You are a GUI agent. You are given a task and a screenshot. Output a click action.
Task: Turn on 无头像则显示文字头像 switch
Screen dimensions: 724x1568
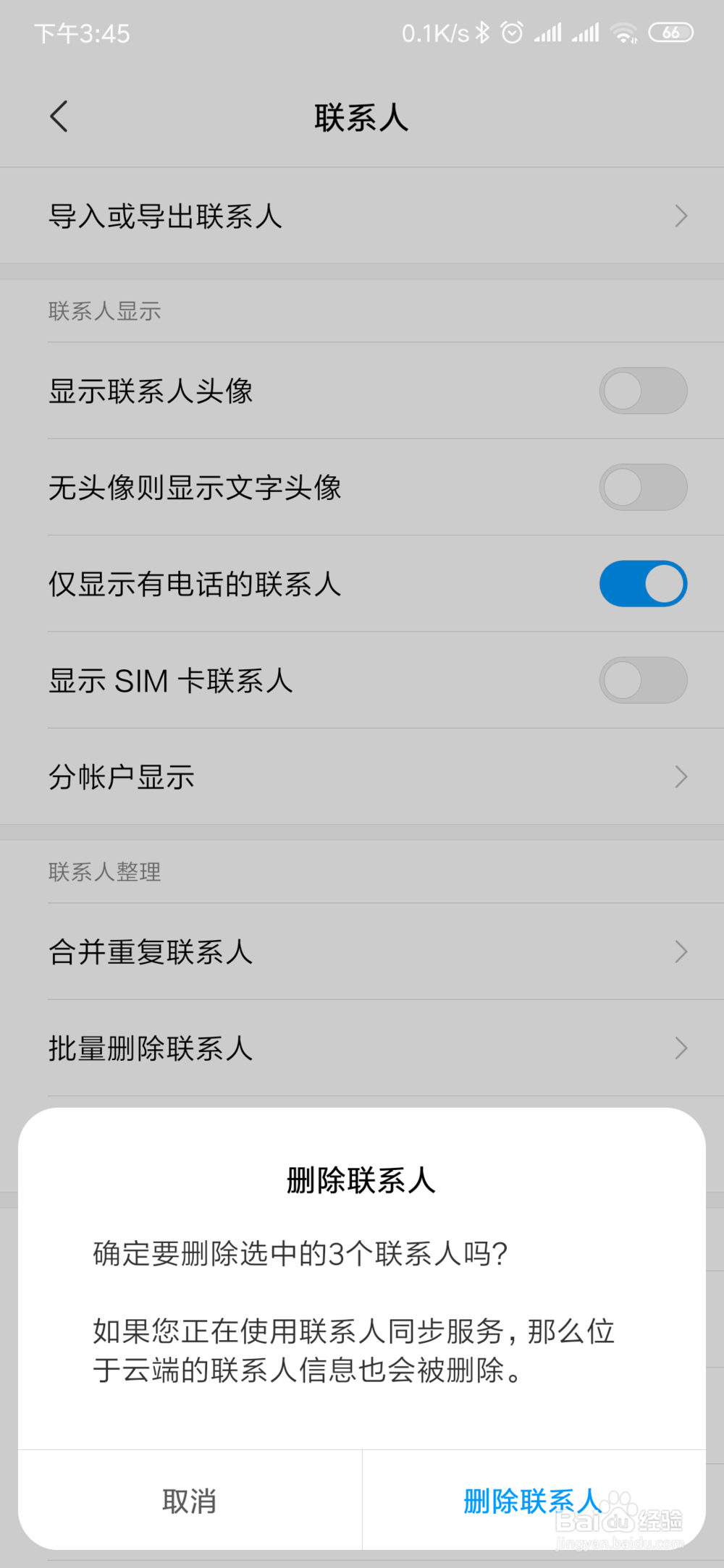pyautogui.click(x=643, y=487)
